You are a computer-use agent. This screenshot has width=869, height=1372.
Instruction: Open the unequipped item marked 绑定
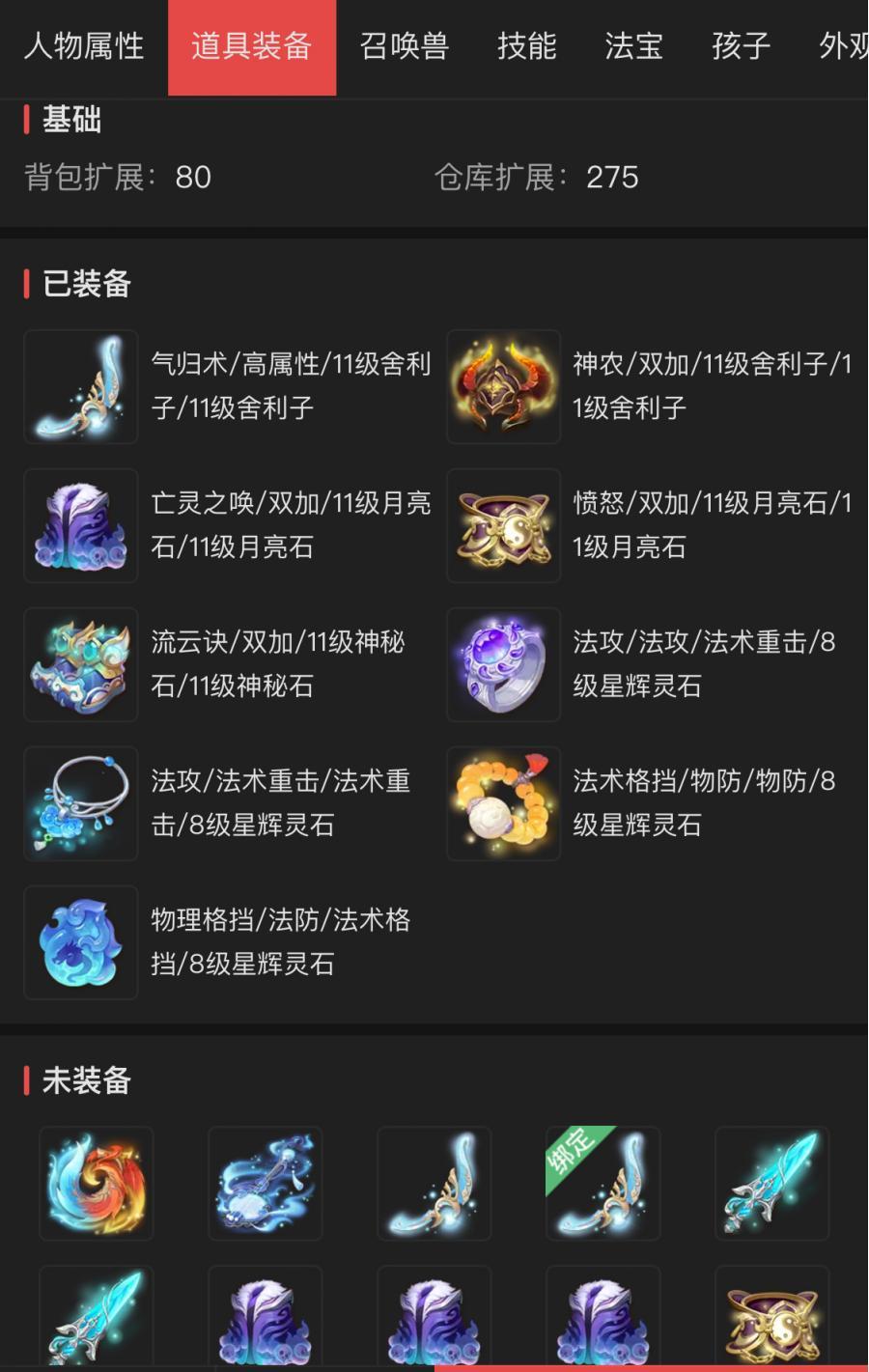tap(603, 1184)
